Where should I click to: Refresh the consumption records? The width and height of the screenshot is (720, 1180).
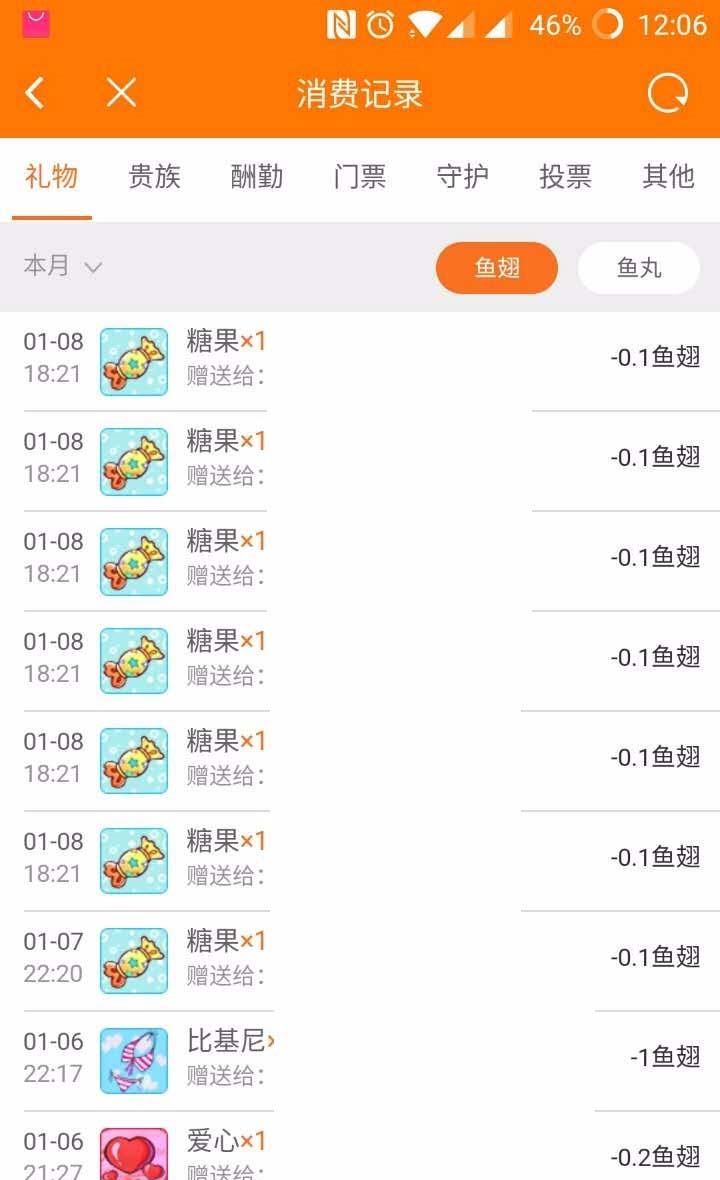pyautogui.click(x=668, y=94)
